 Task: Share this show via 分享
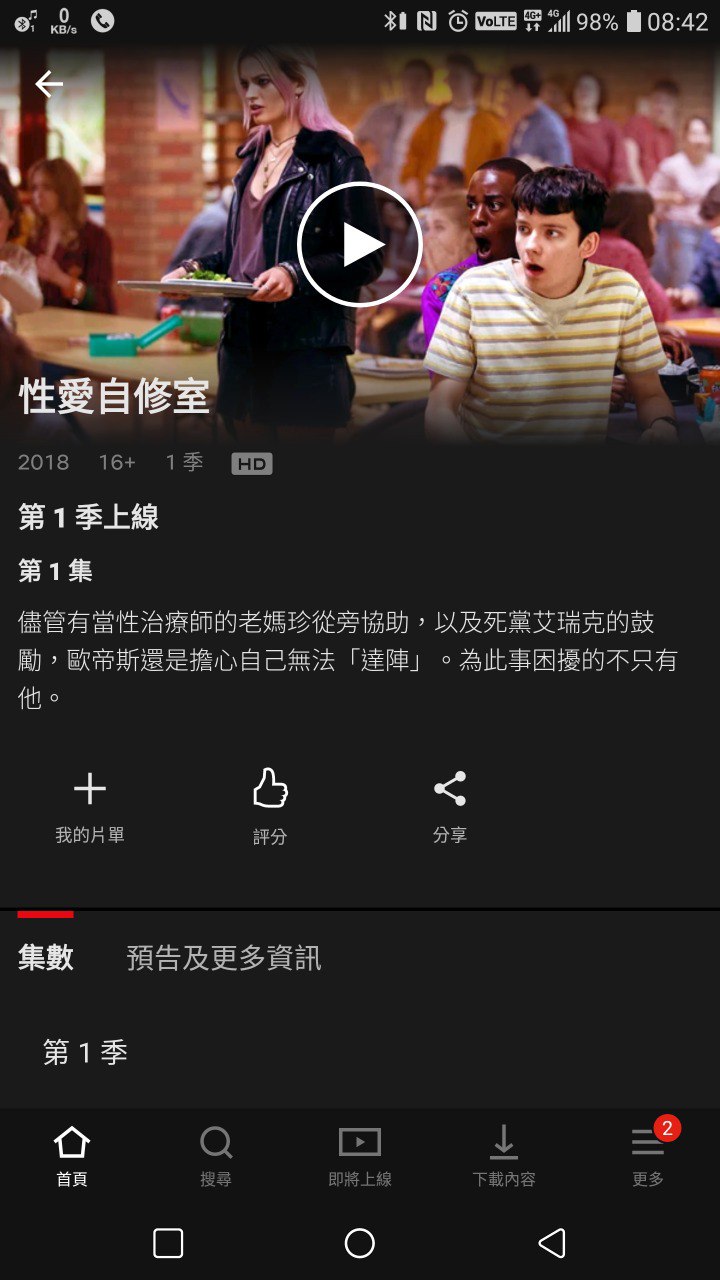click(x=450, y=806)
